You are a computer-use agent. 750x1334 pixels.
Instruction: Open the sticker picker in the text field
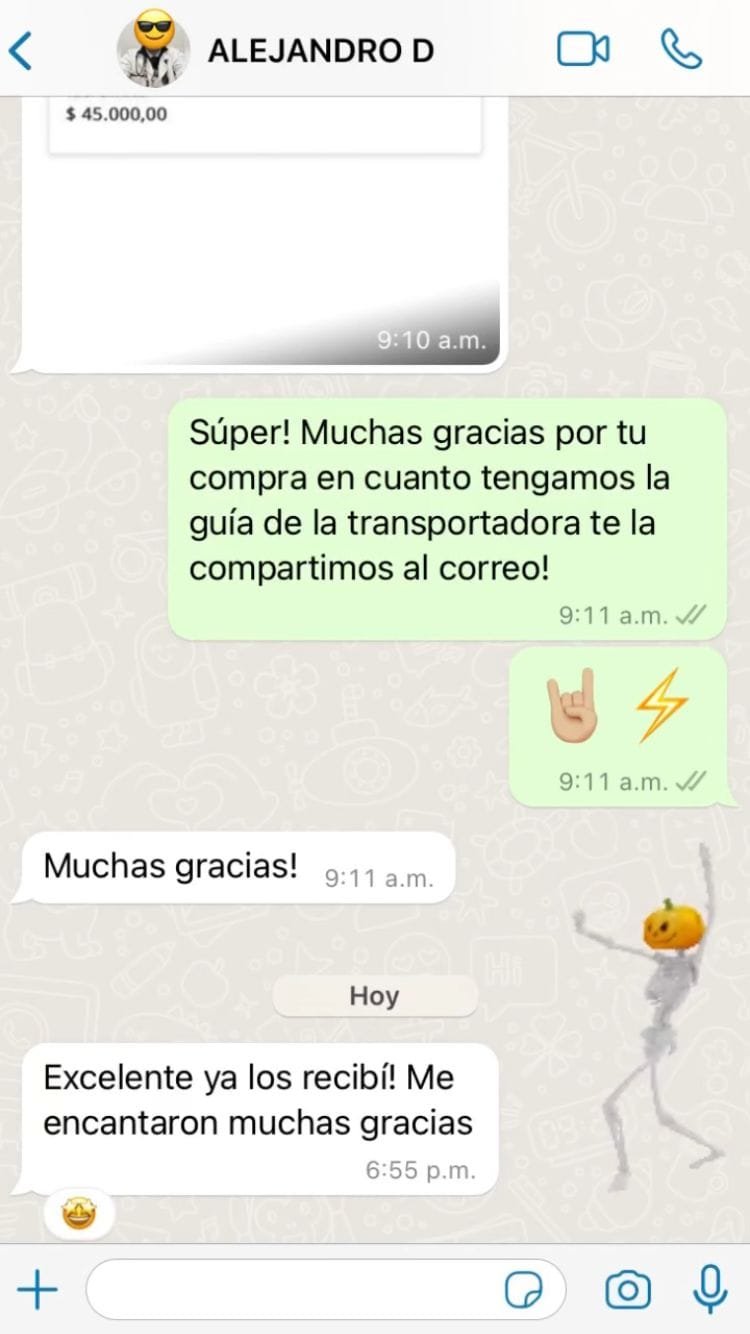point(524,1290)
